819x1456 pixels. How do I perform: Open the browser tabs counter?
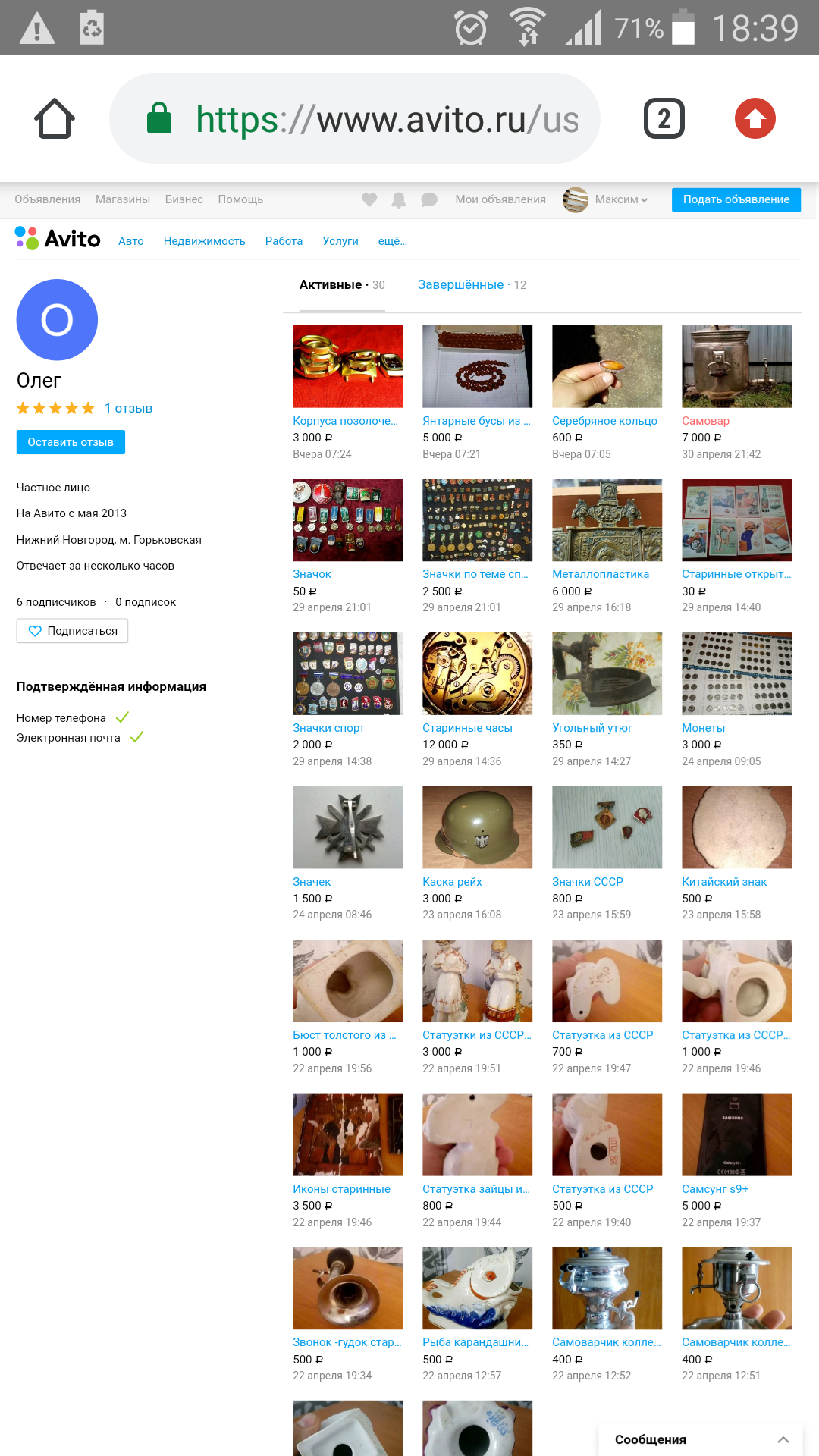(x=664, y=118)
